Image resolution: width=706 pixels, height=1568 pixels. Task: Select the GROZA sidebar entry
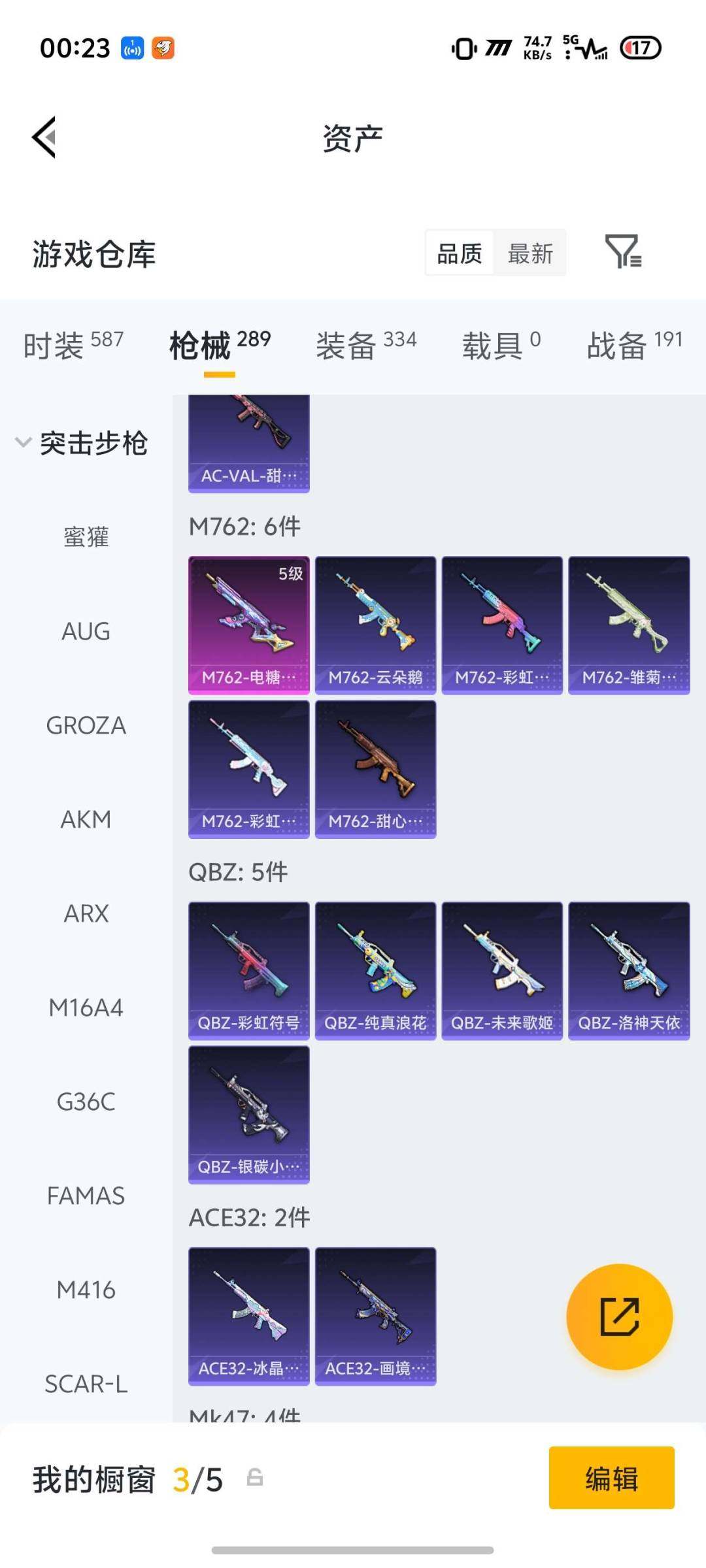pyautogui.click(x=86, y=725)
